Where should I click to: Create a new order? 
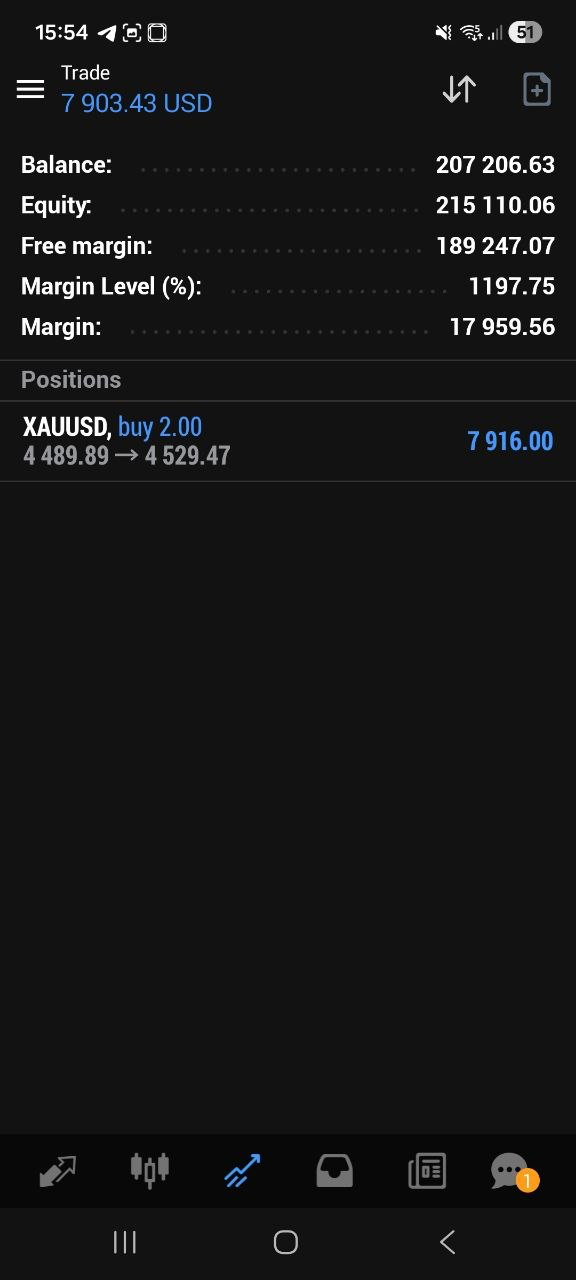coord(537,89)
